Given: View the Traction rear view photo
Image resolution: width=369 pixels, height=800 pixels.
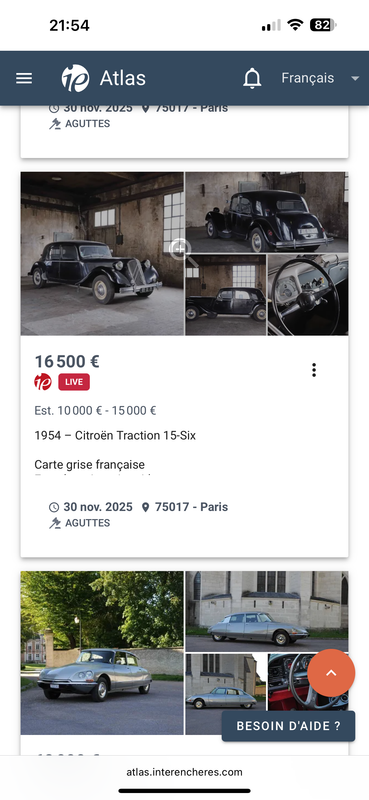Looking at the screenshot, I should 266,212.
